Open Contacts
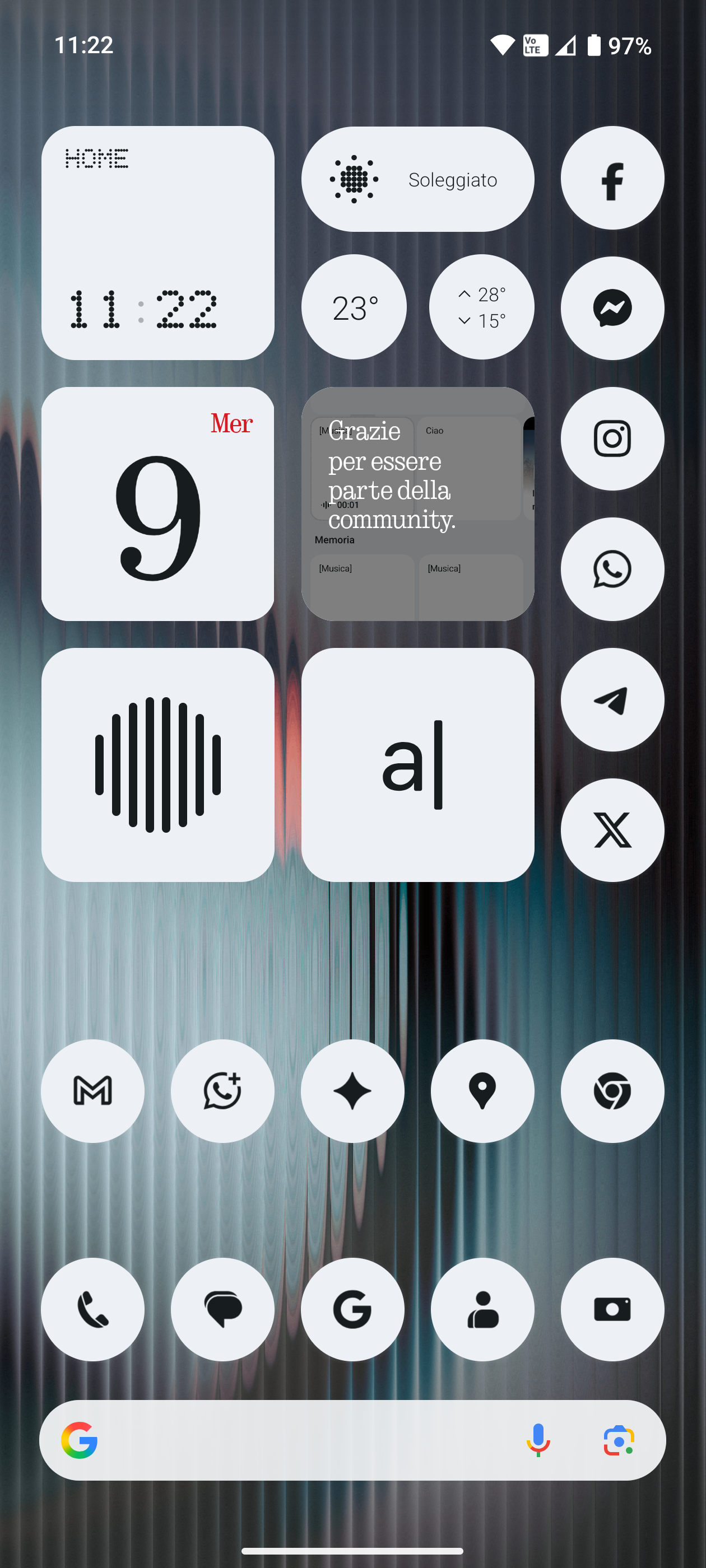The image size is (706, 1568). 482,1309
